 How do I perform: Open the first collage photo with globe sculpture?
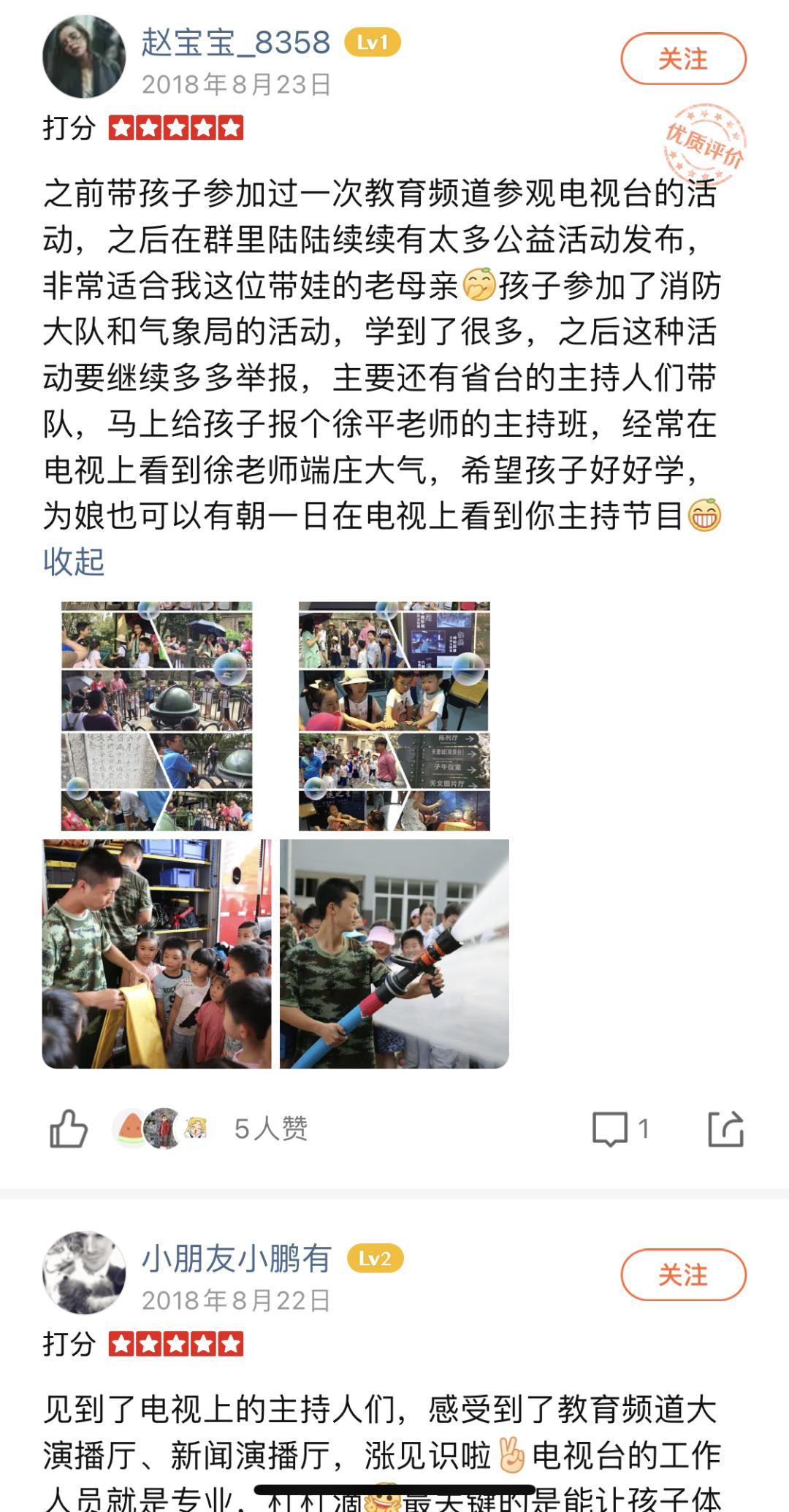pos(156,717)
